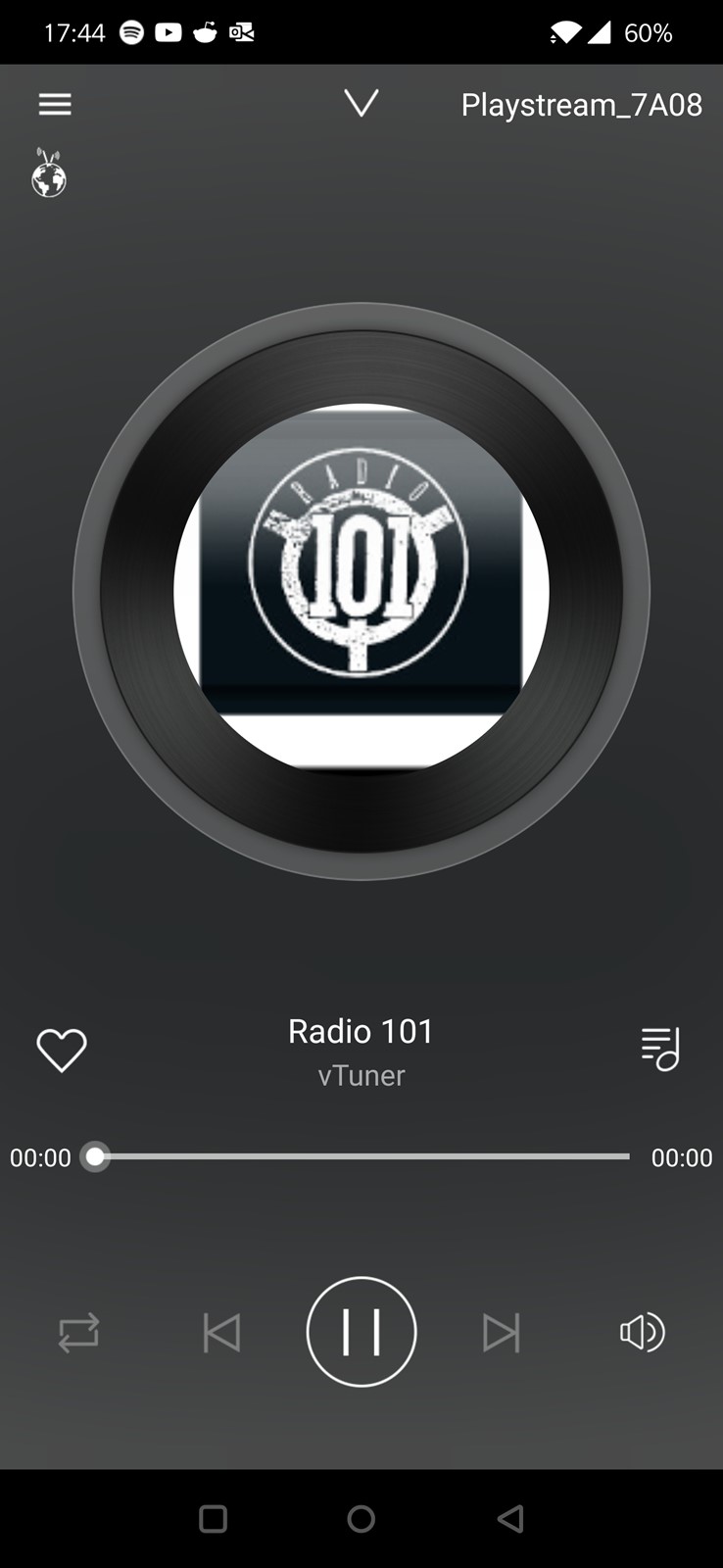Open the volume control

[643, 1332]
